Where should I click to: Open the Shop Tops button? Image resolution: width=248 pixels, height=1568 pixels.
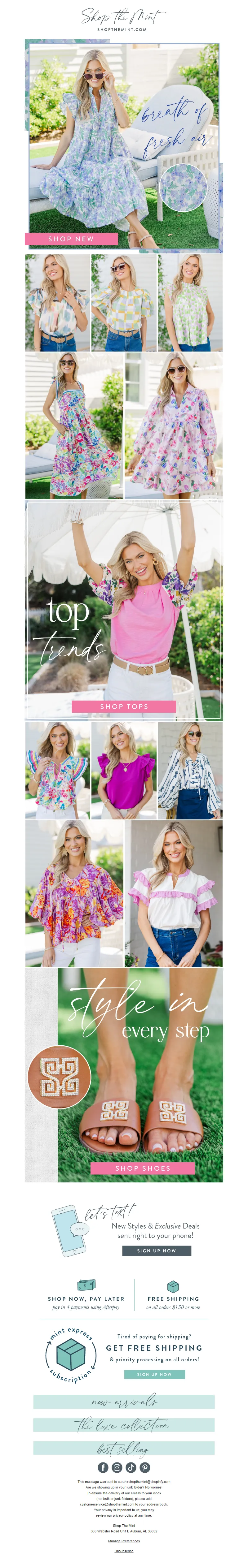[124, 706]
